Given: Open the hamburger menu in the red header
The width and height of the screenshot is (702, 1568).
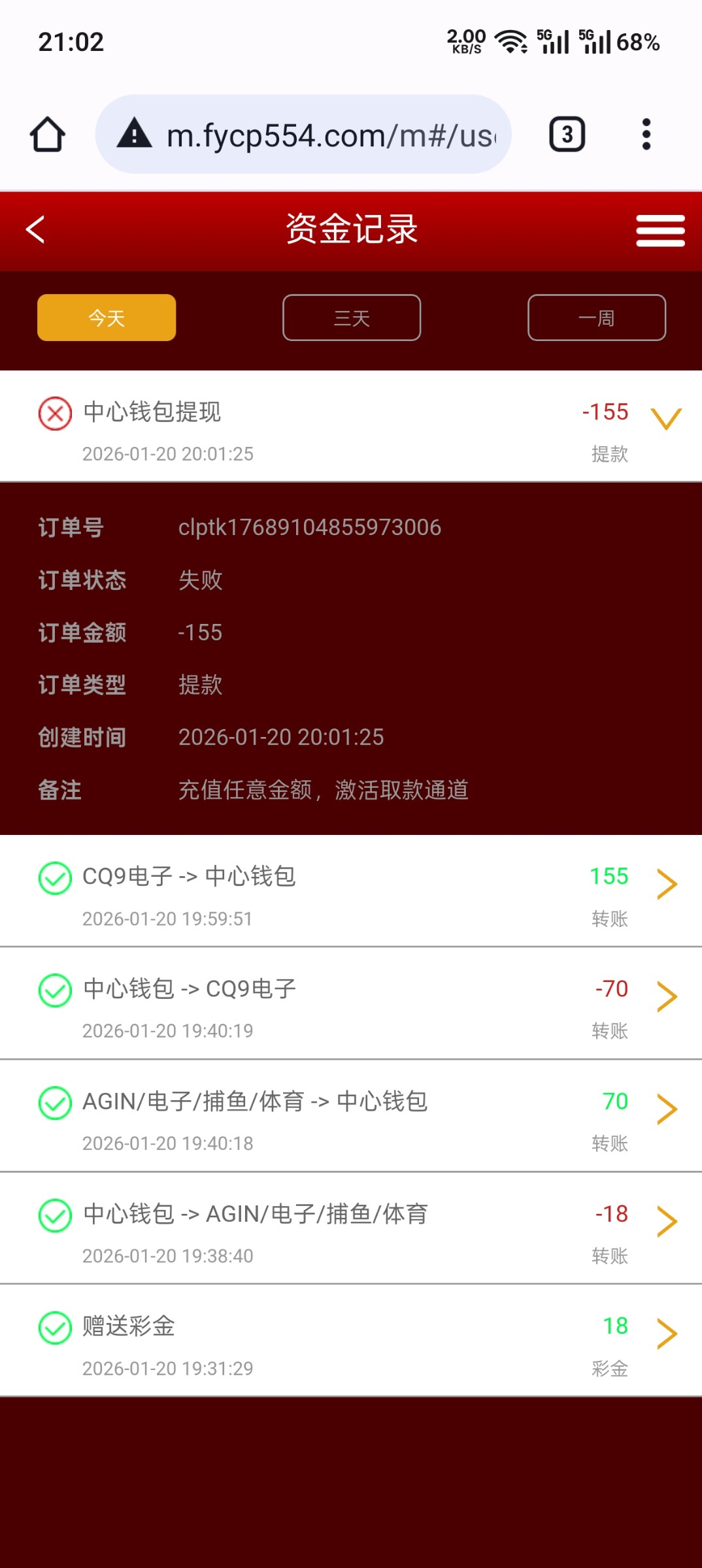Looking at the screenshot, I should click(x=660, y=231).
